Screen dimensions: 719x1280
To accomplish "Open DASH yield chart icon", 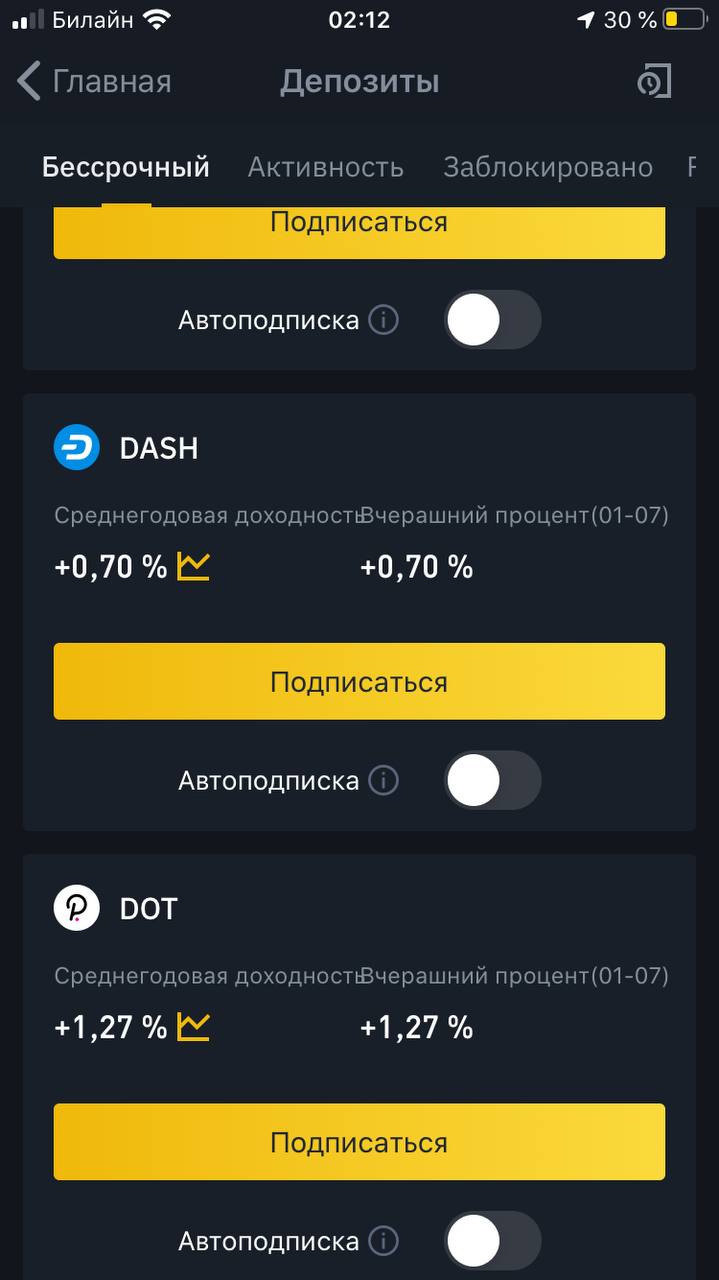I will [193, 567].
